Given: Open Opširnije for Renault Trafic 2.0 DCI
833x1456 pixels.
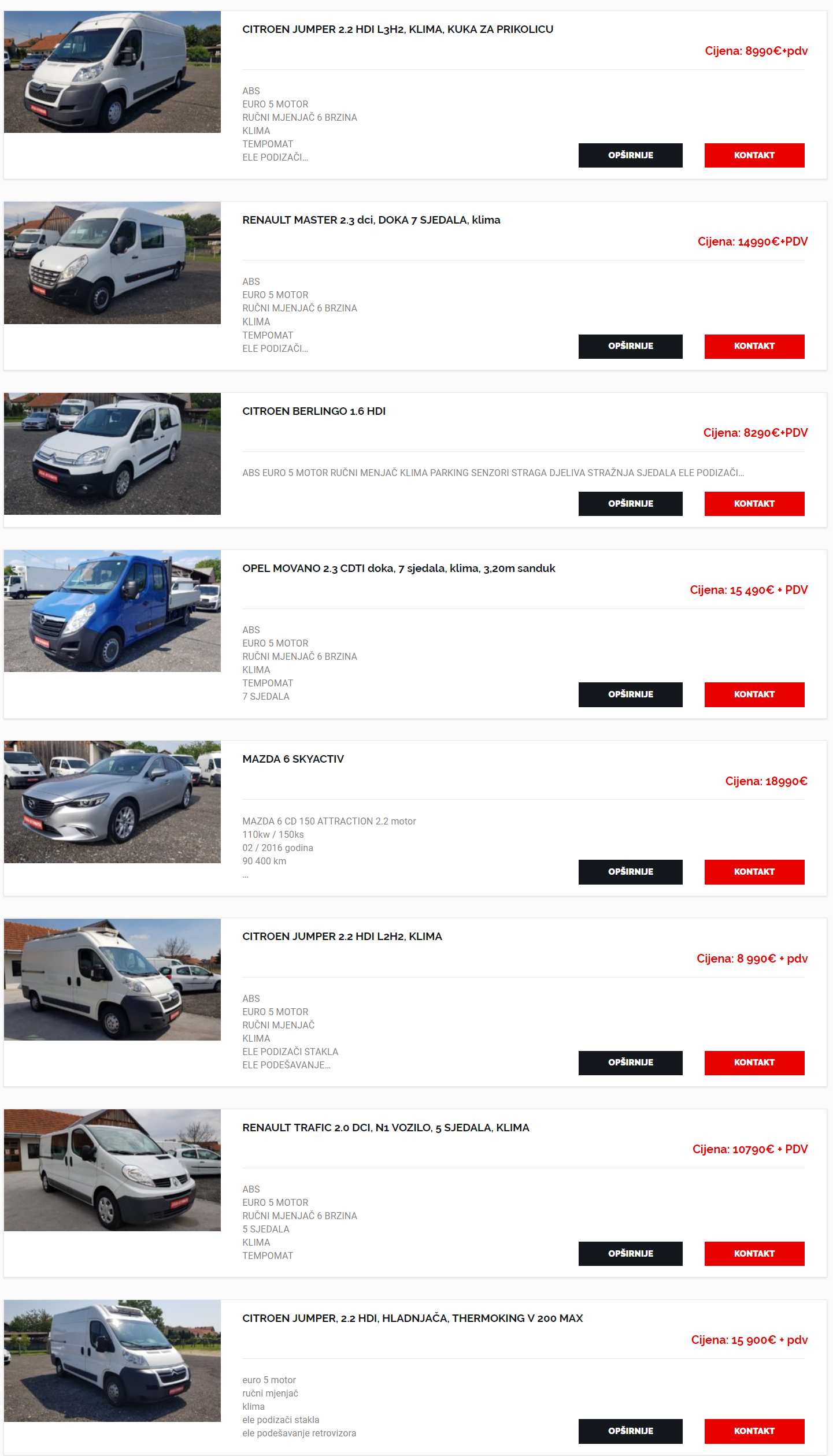Looking at the screenshot, I should 630,1253.
